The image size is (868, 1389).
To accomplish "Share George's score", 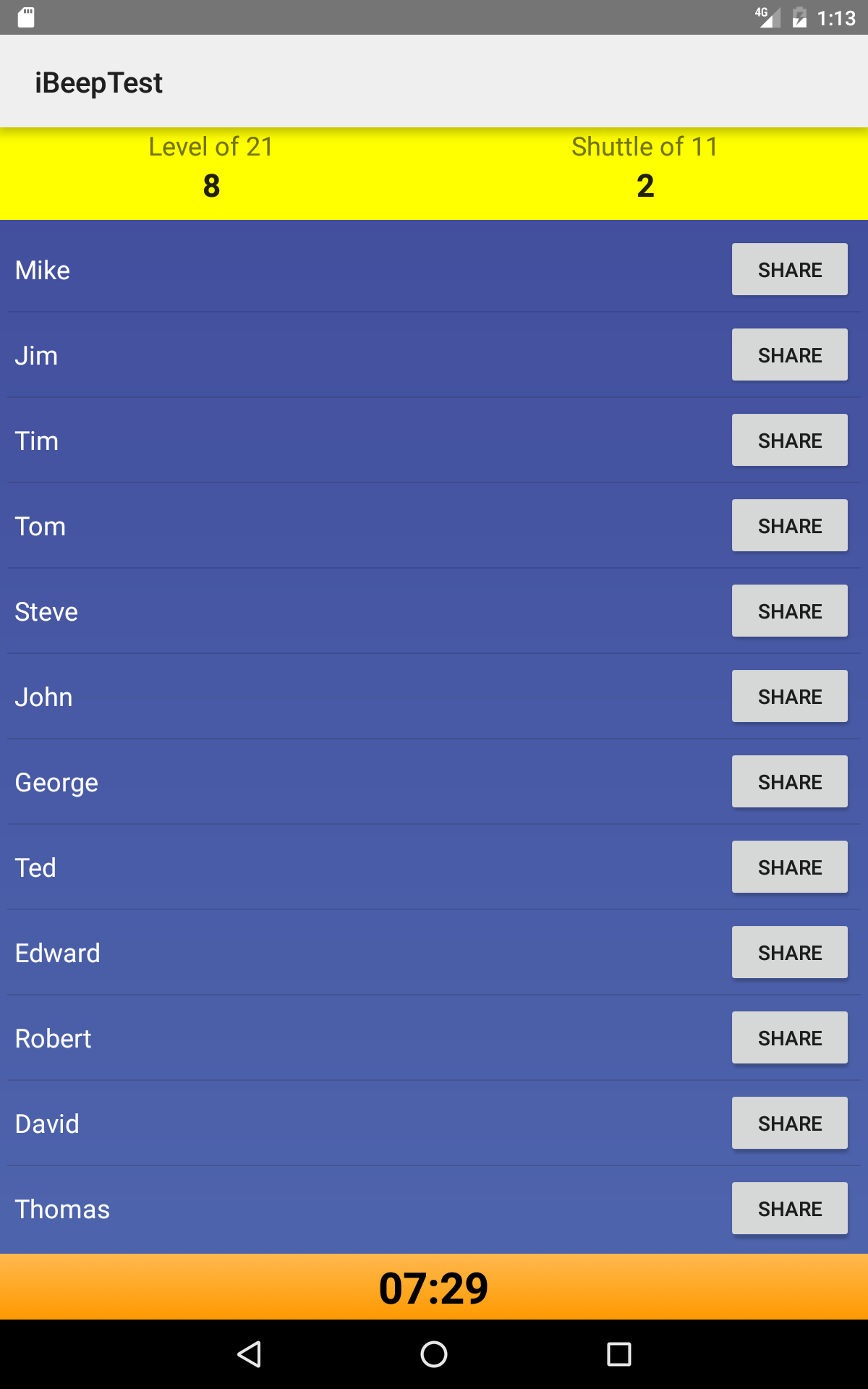I will [x=789, y=781].
